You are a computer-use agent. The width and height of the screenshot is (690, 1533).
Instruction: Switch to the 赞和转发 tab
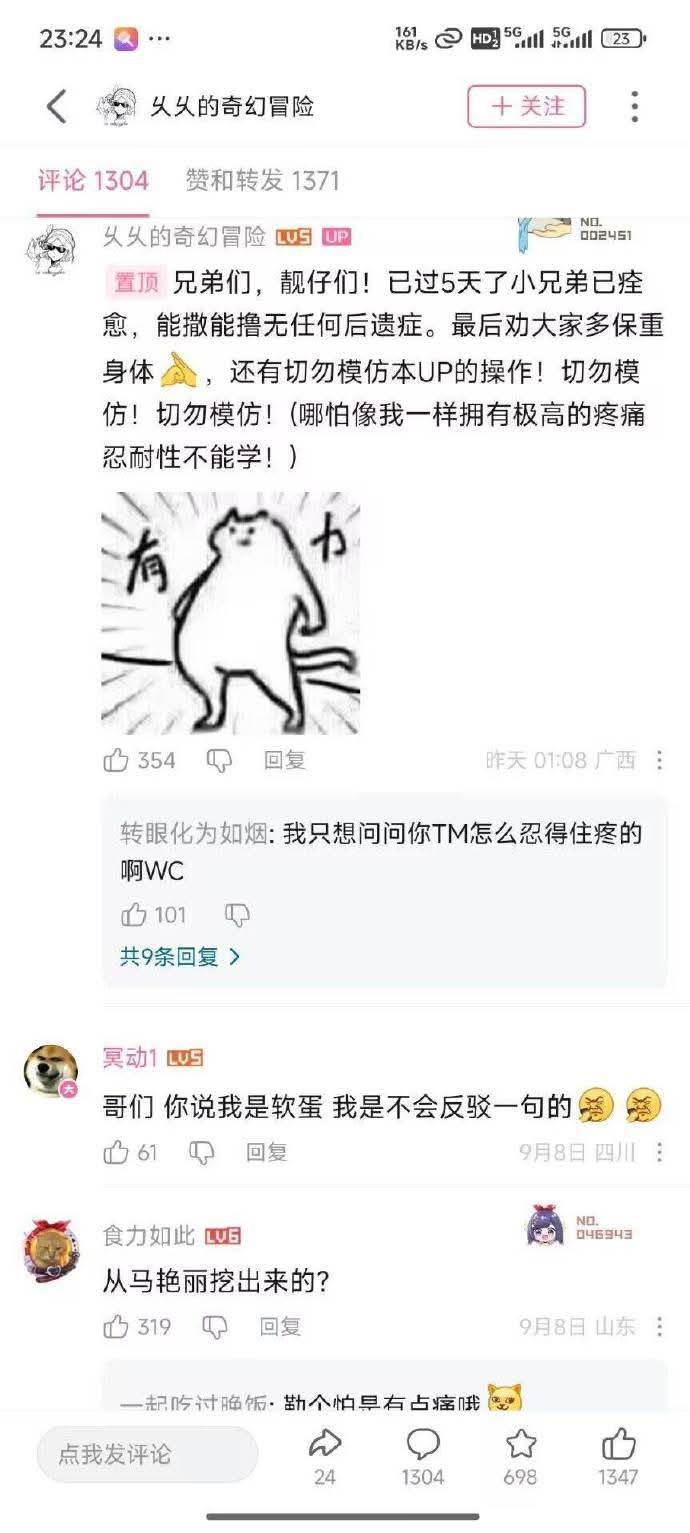[x=262, y=180]
